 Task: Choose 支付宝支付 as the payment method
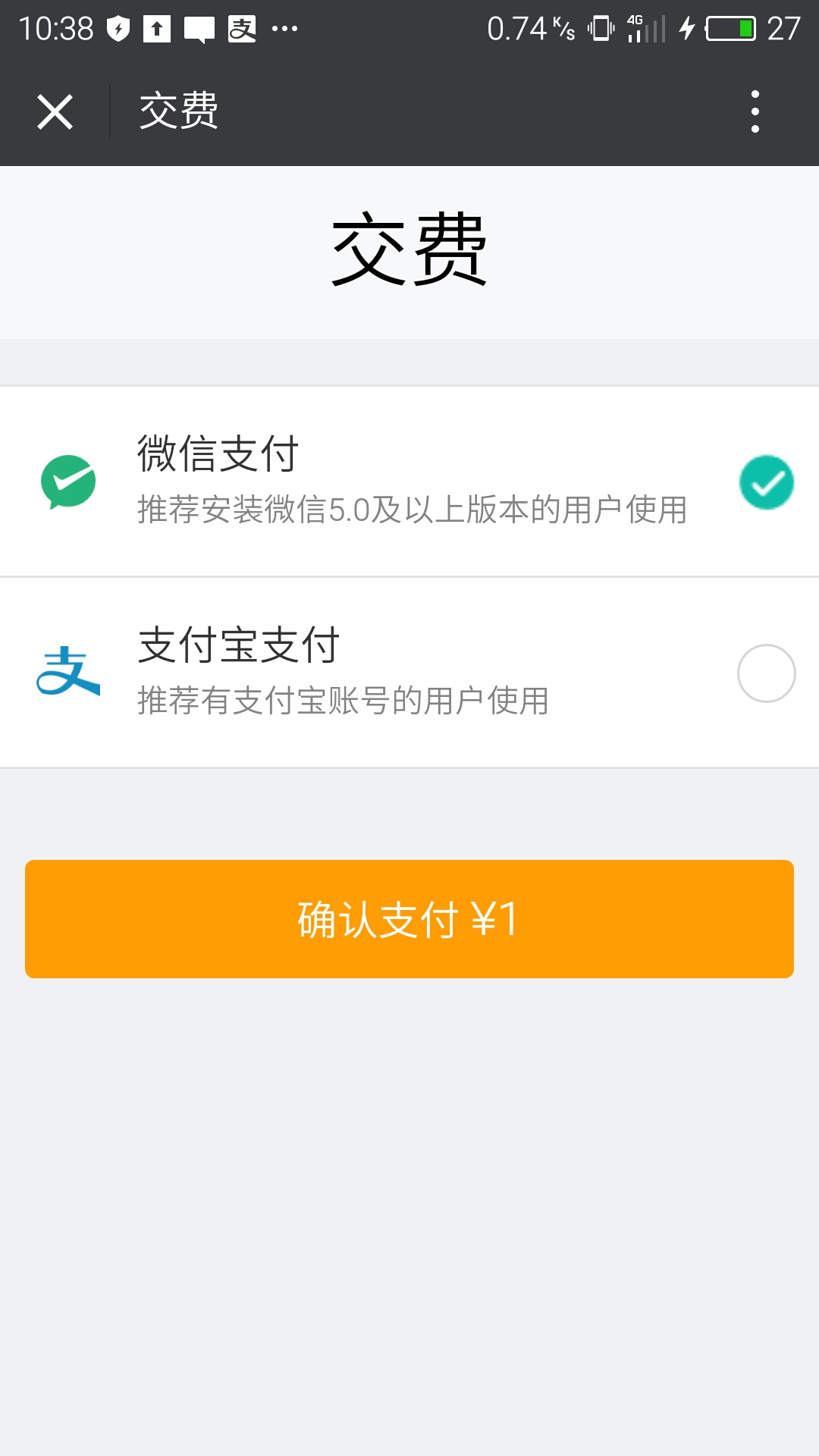coord(409,673)
